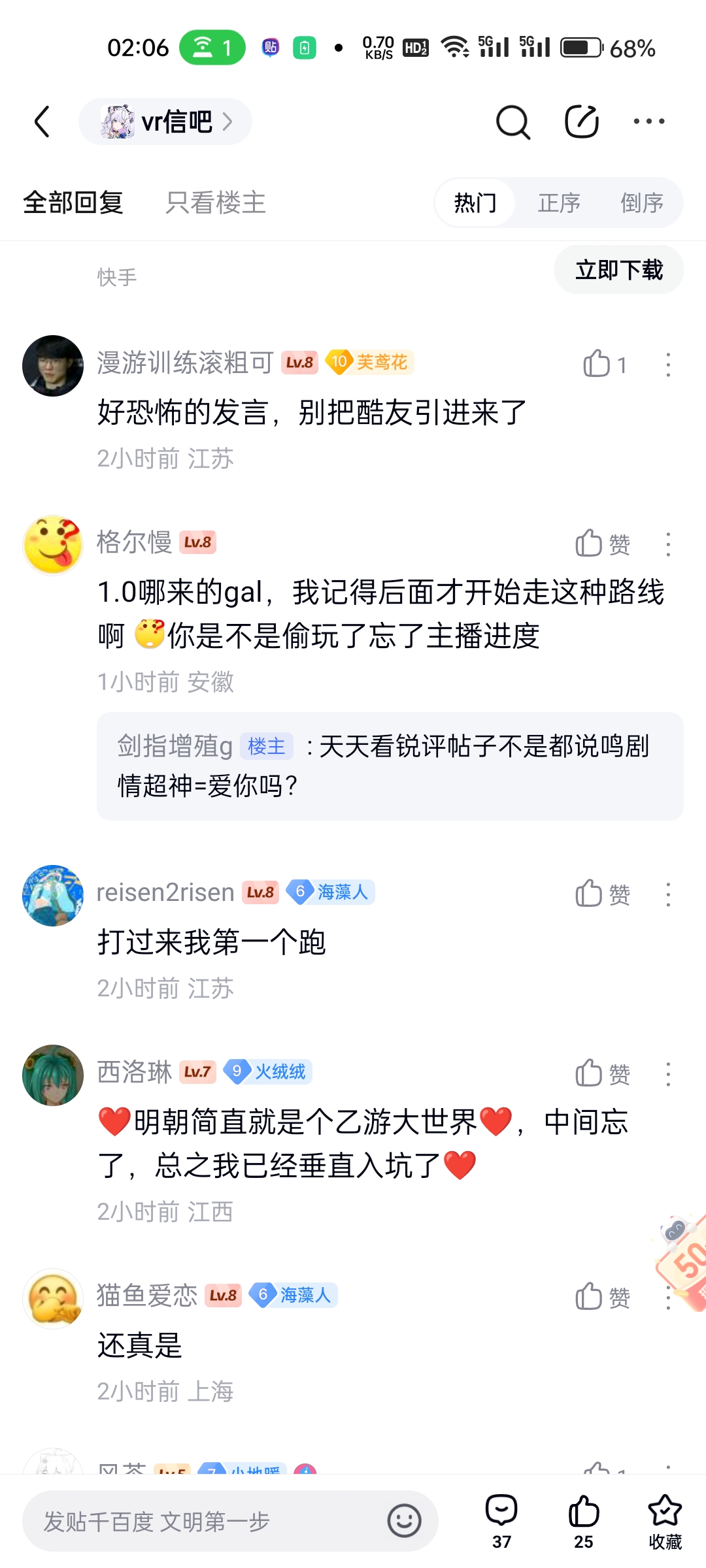Like 西洛琳's comment about 明朝

point(589,1073)
